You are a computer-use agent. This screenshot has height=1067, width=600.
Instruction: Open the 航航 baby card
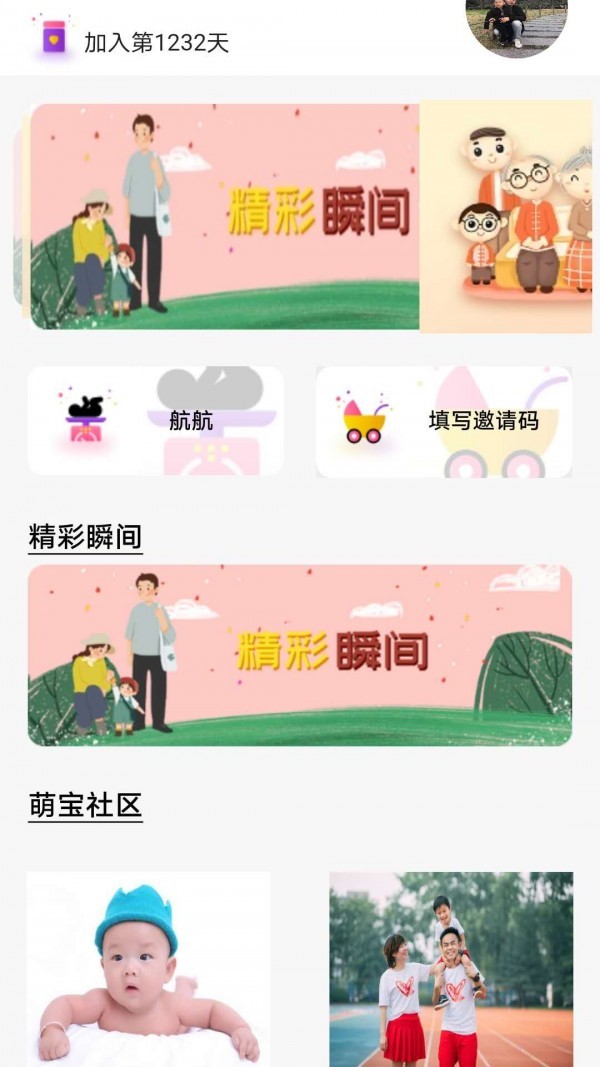point(155,421)
